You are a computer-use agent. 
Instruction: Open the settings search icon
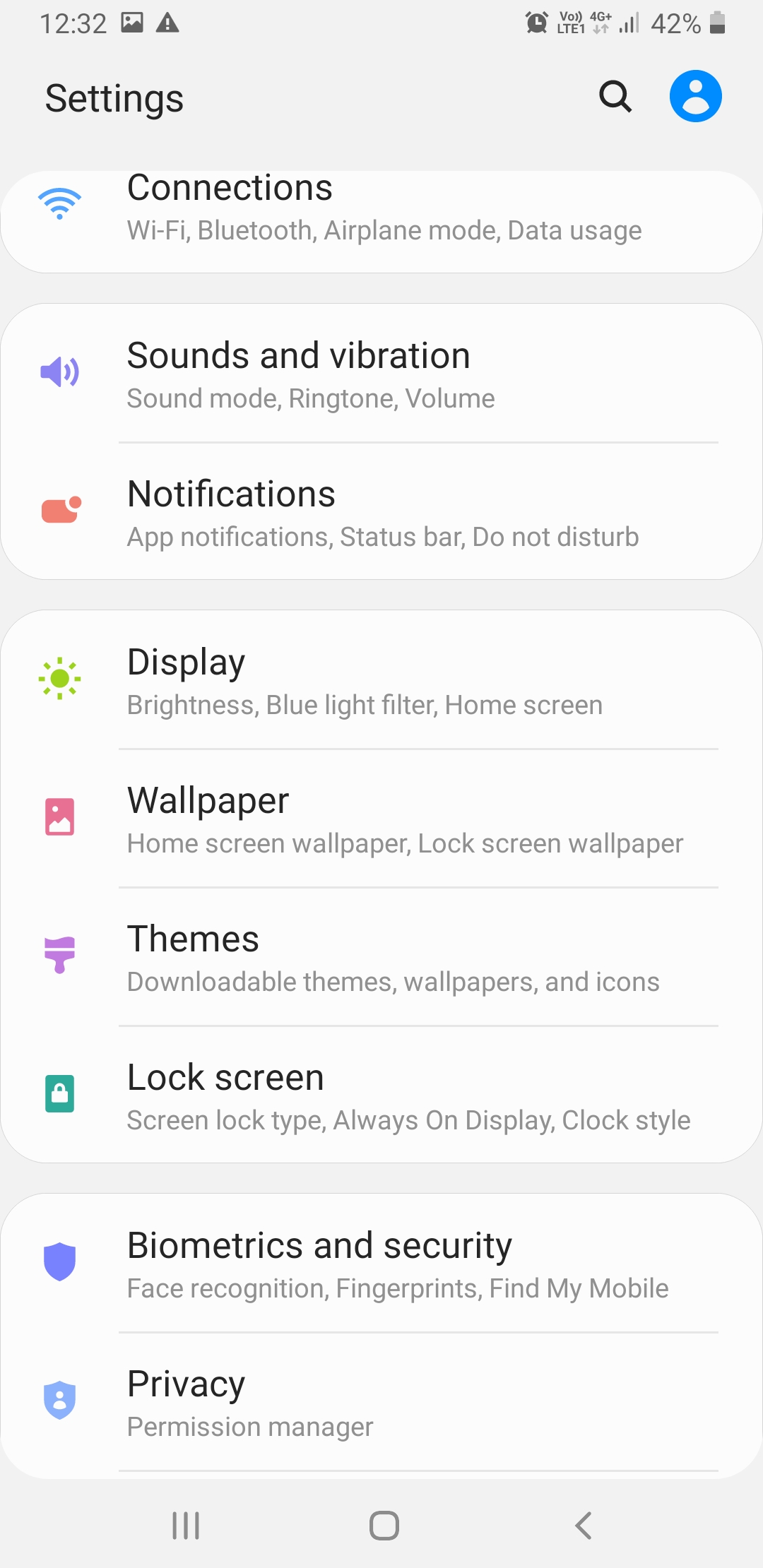615,96
